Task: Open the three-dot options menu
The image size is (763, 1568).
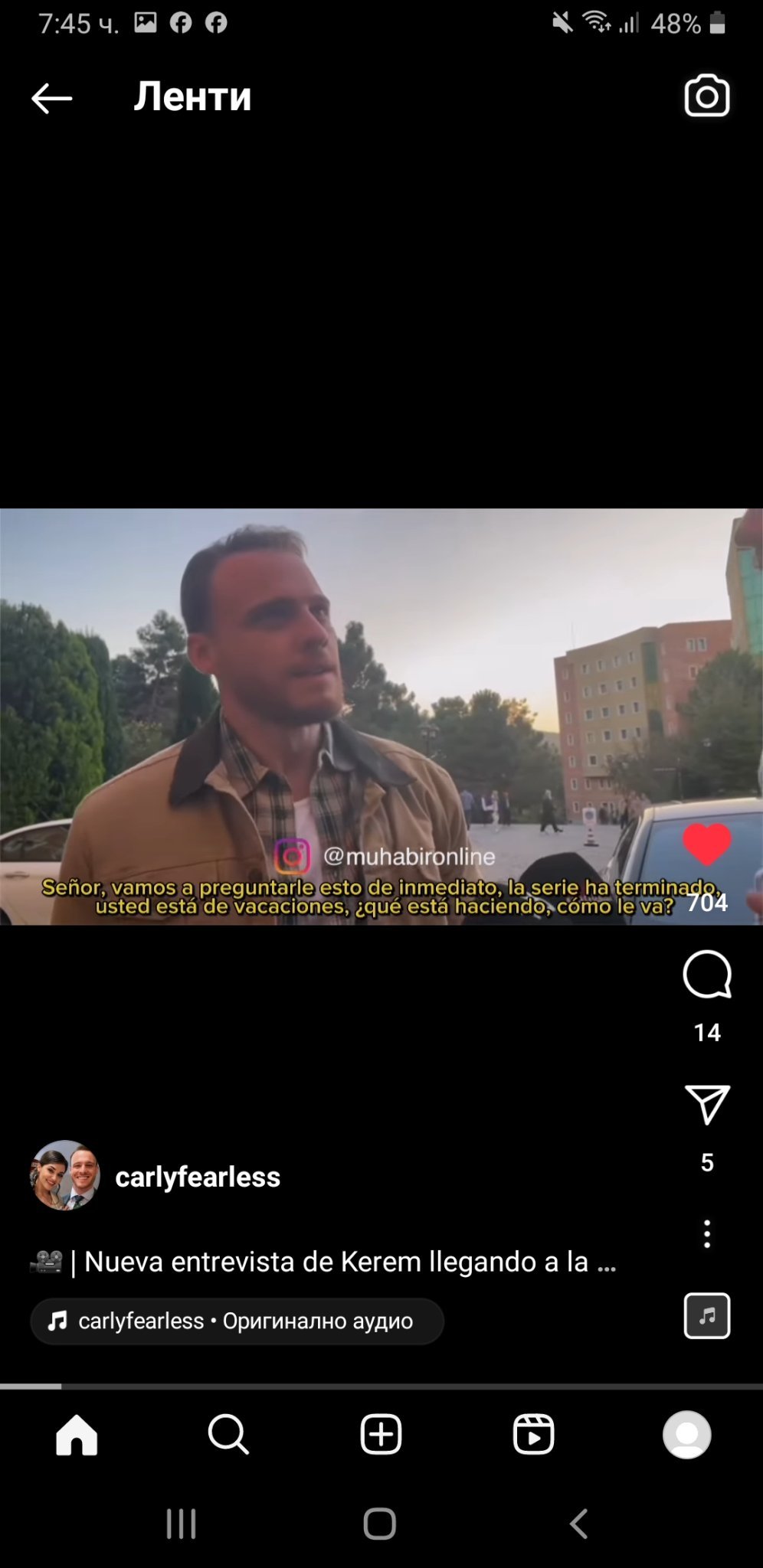Action: click(706, 1233)
